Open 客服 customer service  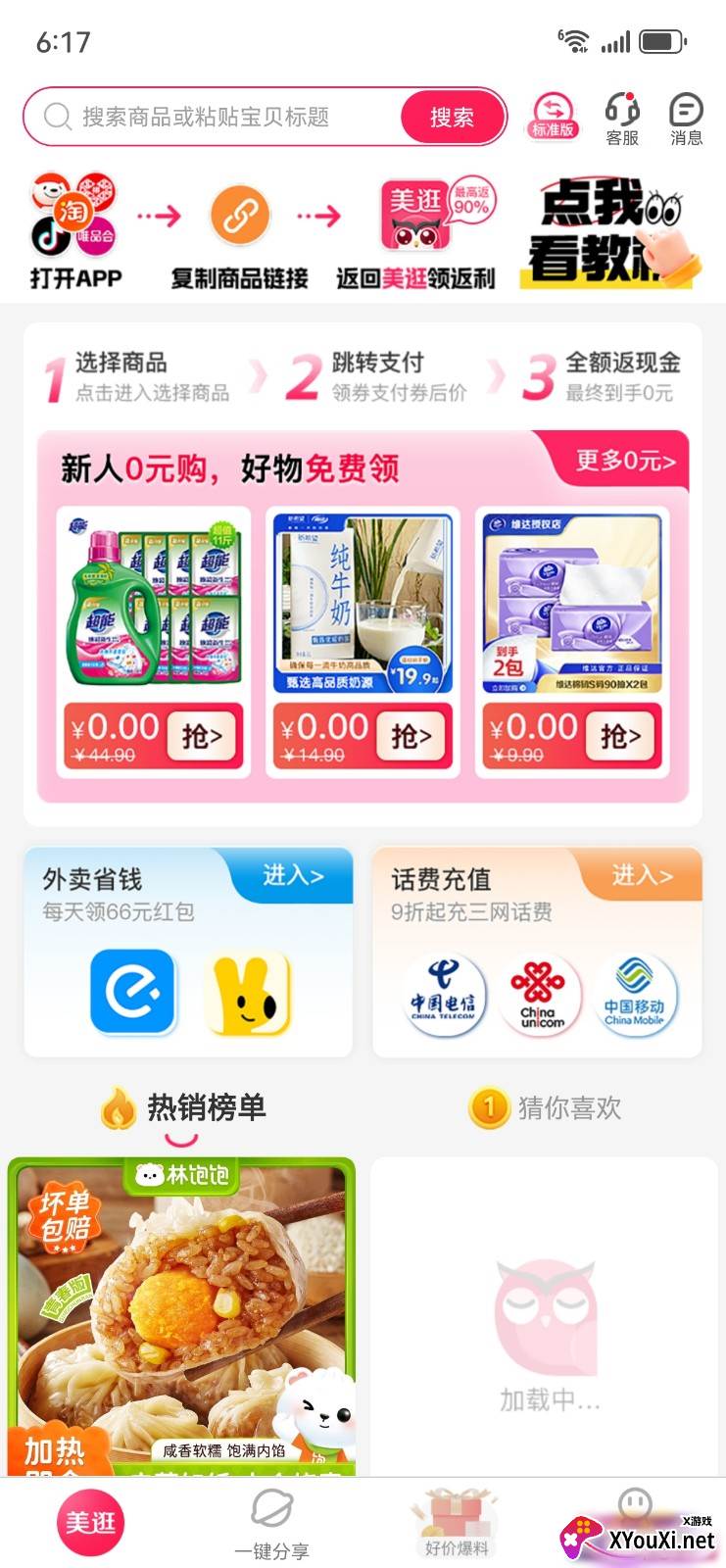[622, 119]
